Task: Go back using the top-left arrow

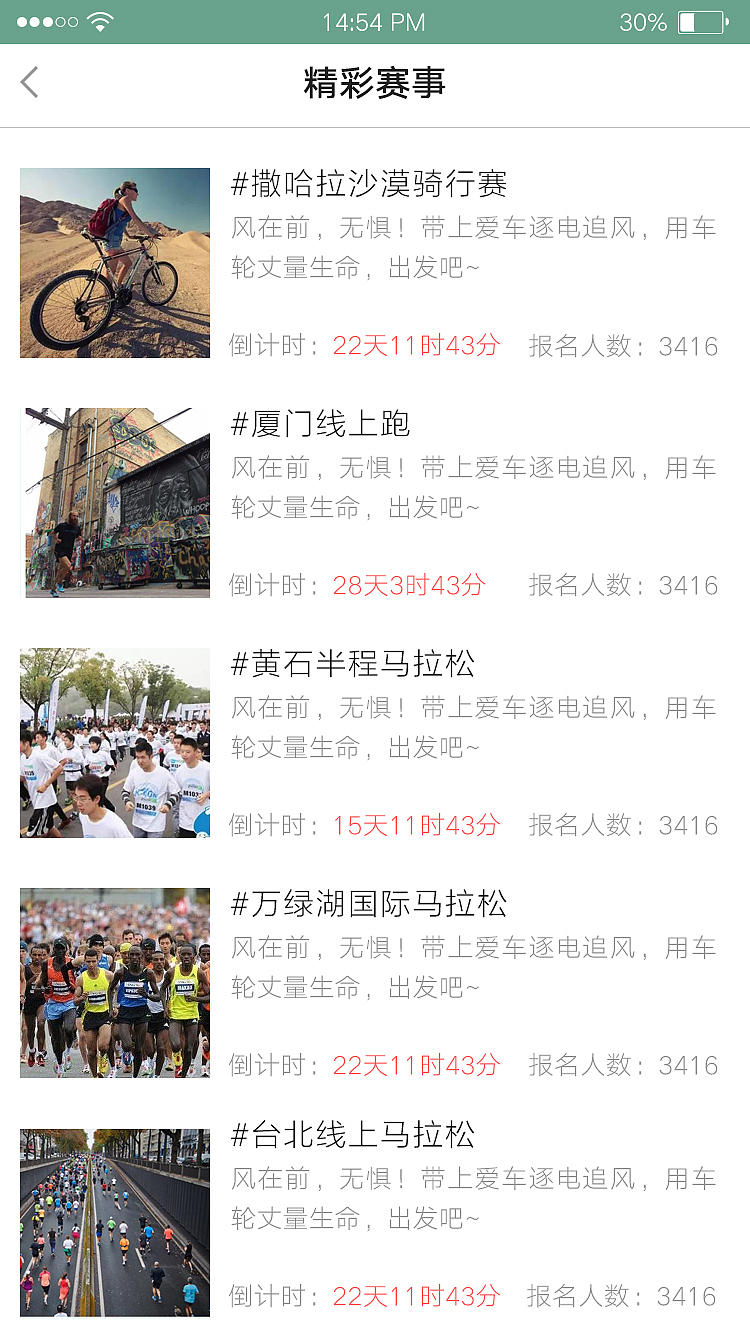Action: coord(30,83)
